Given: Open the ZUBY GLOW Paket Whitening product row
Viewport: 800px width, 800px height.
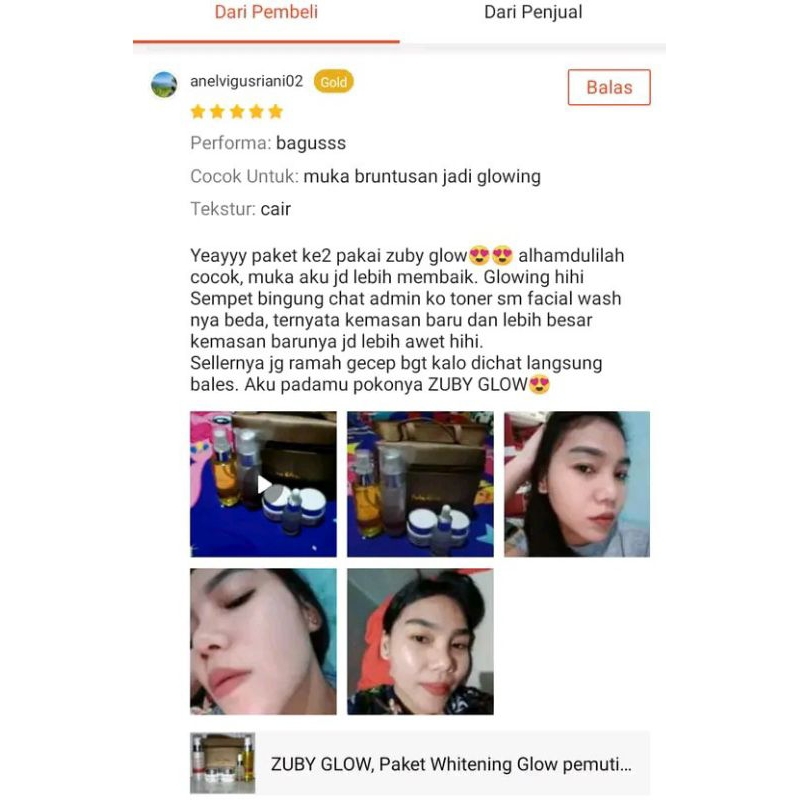Looking at the screenshot, I should pos(420,764).
